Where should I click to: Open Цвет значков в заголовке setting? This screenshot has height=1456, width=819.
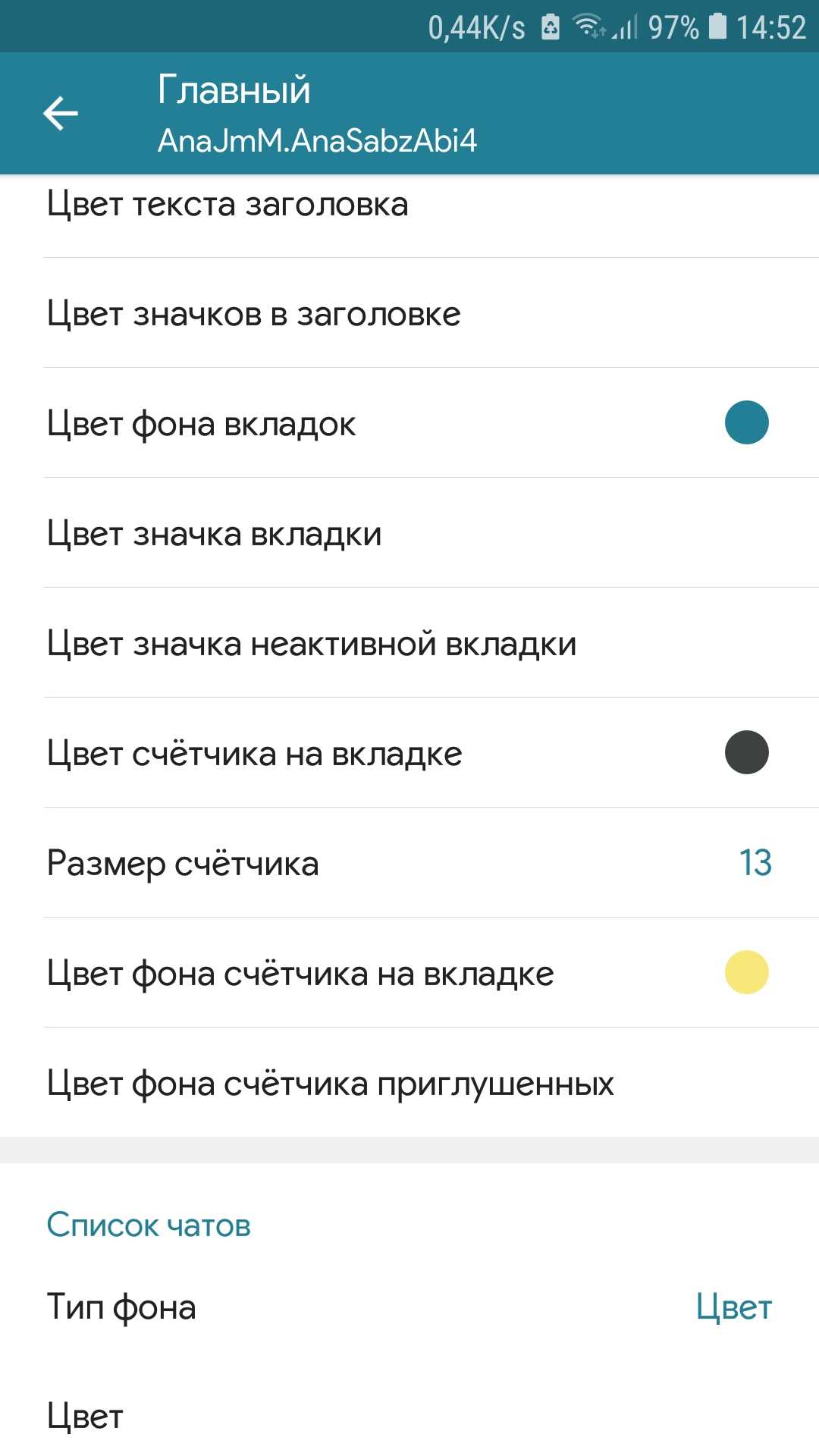[409, 313]
